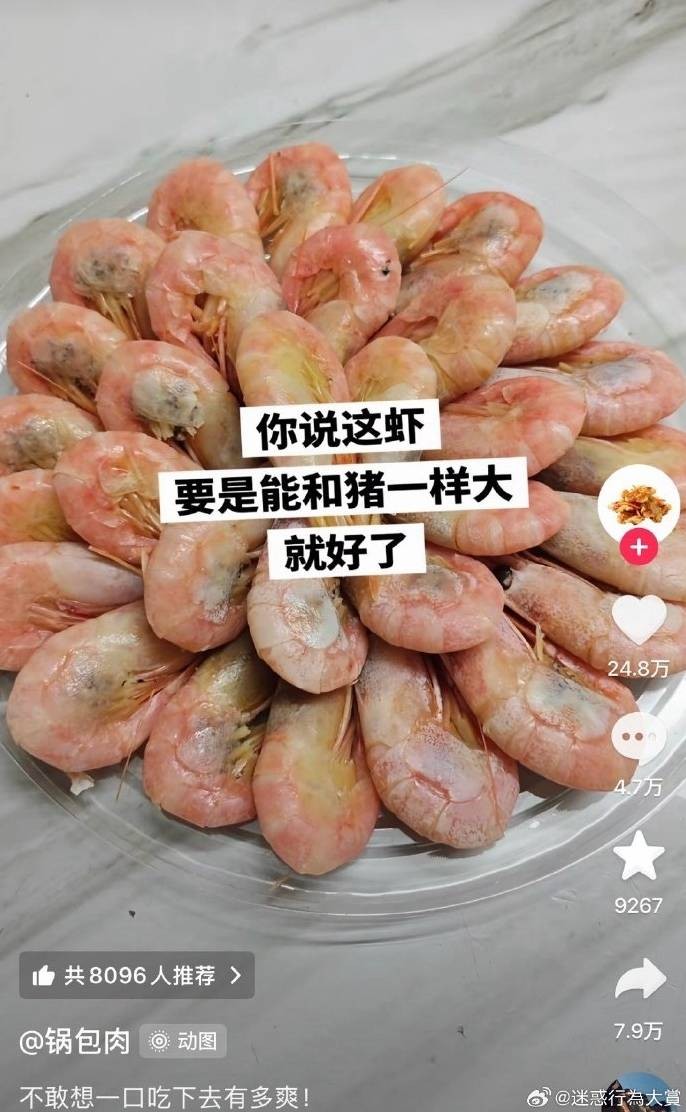Open the 共8096人推荐 recommendation chip

click(137, 975)
